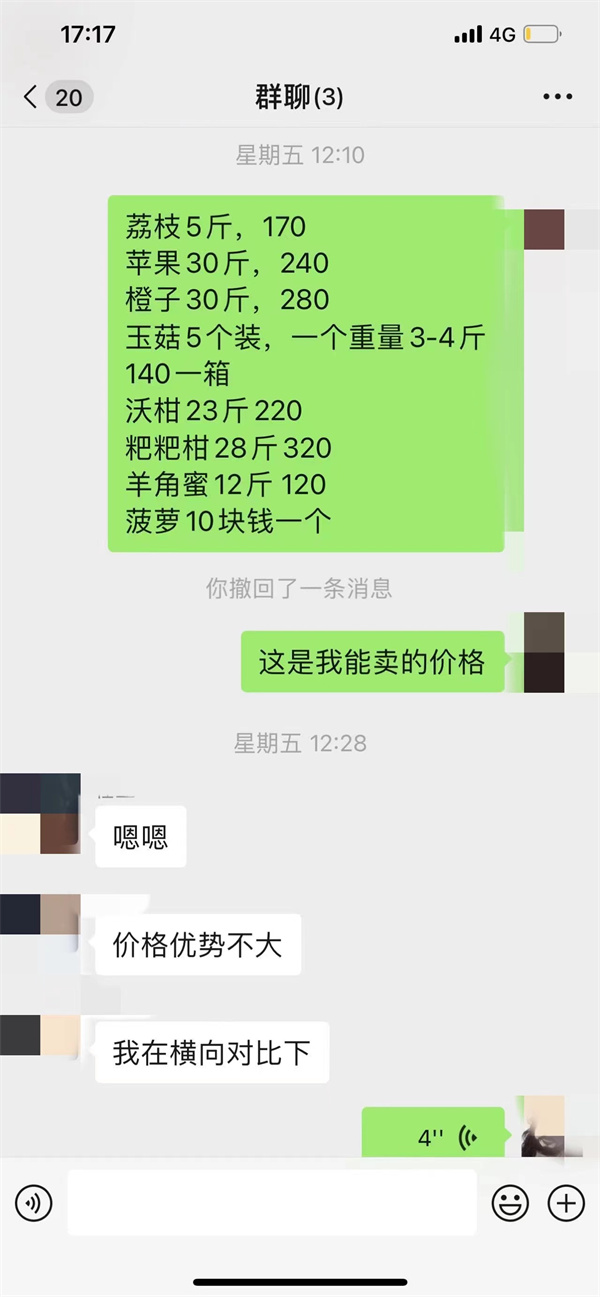The width and height of the screenshot is (600, 1297).
Task: Open avatar of sender of 嗯嗯
Action: point(40,813)
